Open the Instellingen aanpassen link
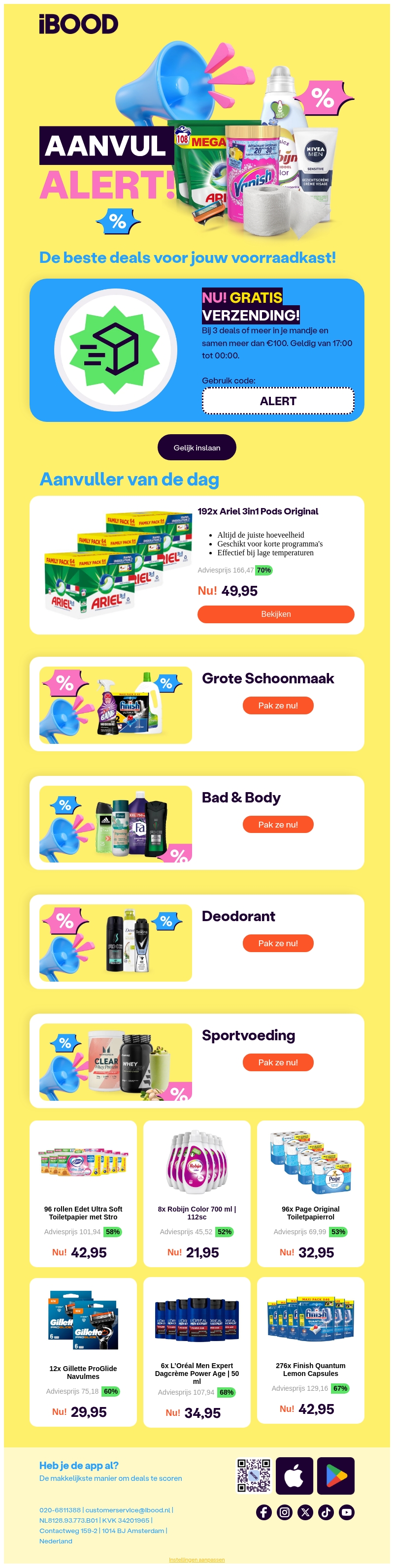Viewport: 394px width, 1568px height. tap(197, 1560)
